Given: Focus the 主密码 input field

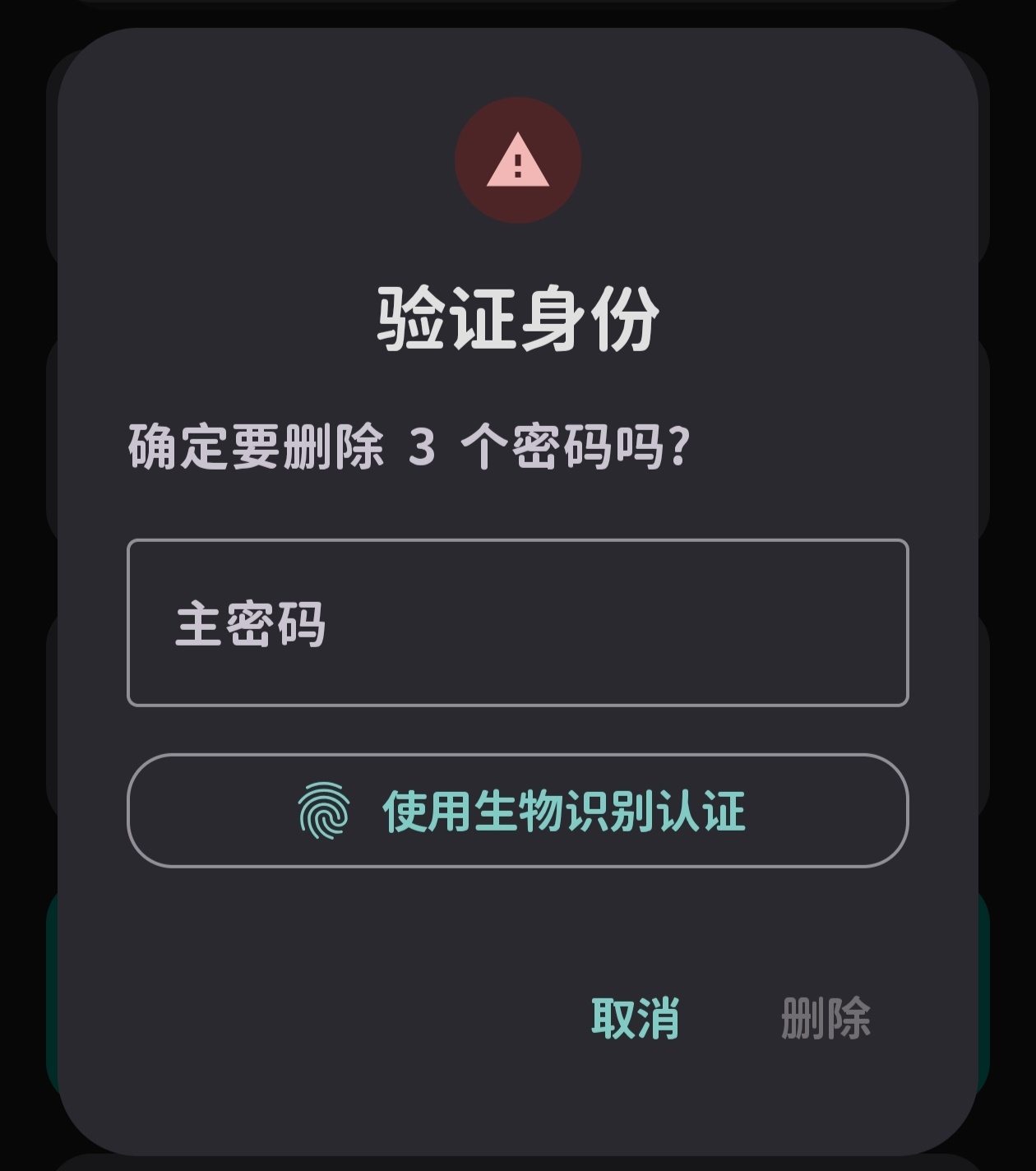Looking at the screenshot, I should pyautogui.click(x=517, y=623).
